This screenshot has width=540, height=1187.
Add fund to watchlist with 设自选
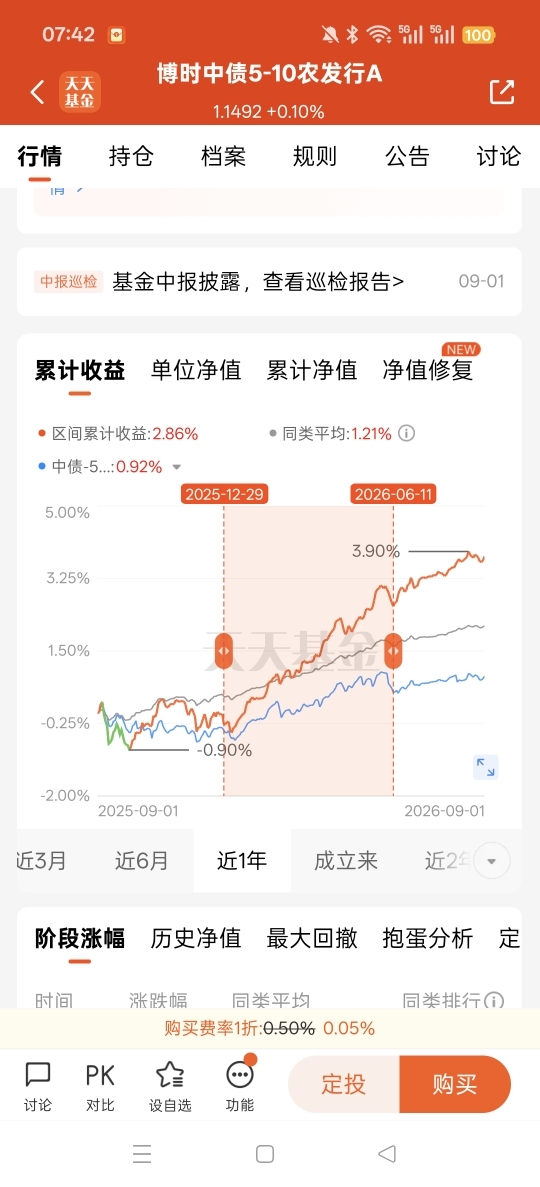(170, 1087)
